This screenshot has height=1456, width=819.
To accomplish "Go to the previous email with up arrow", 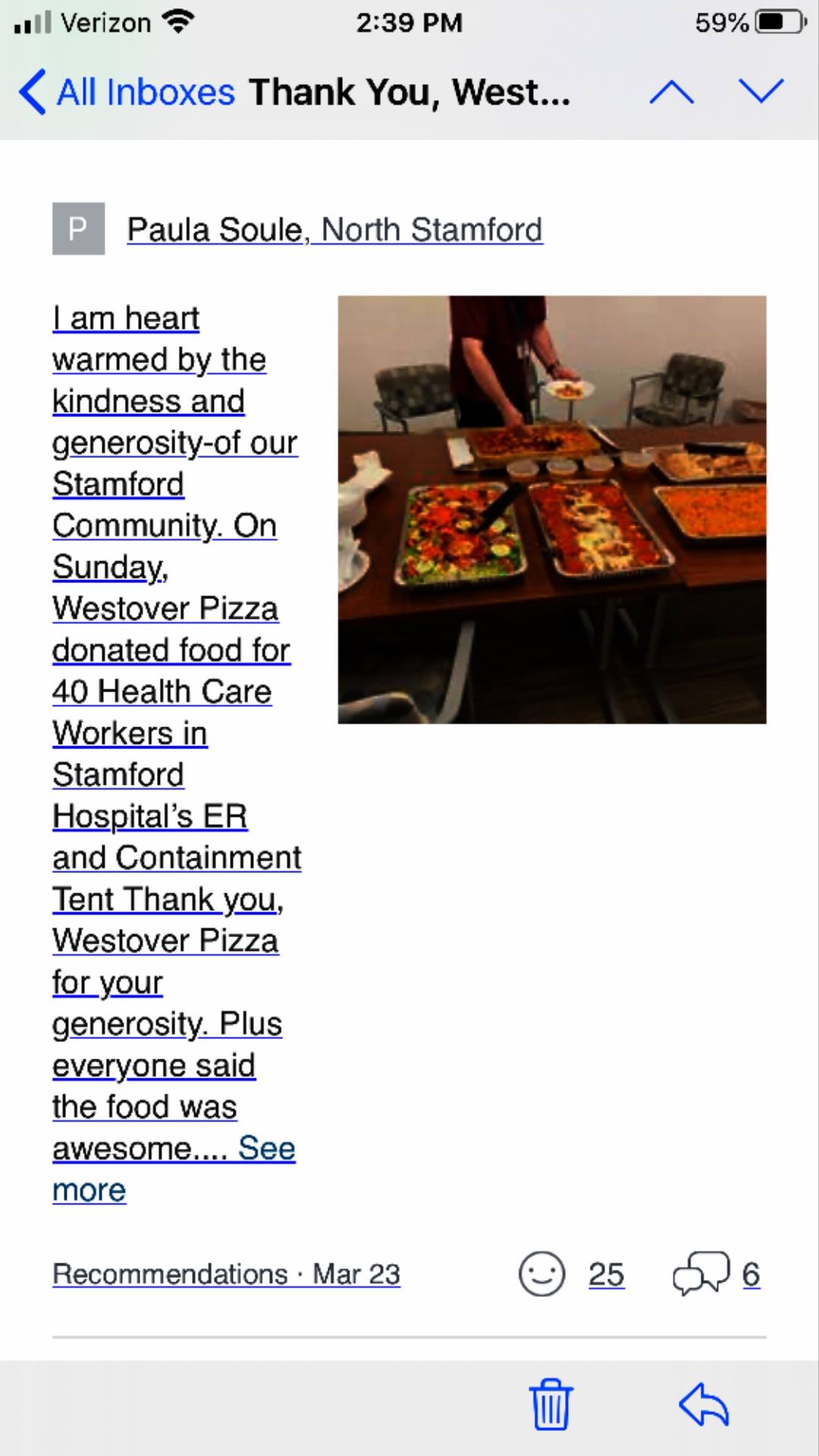I will point(671,93).
